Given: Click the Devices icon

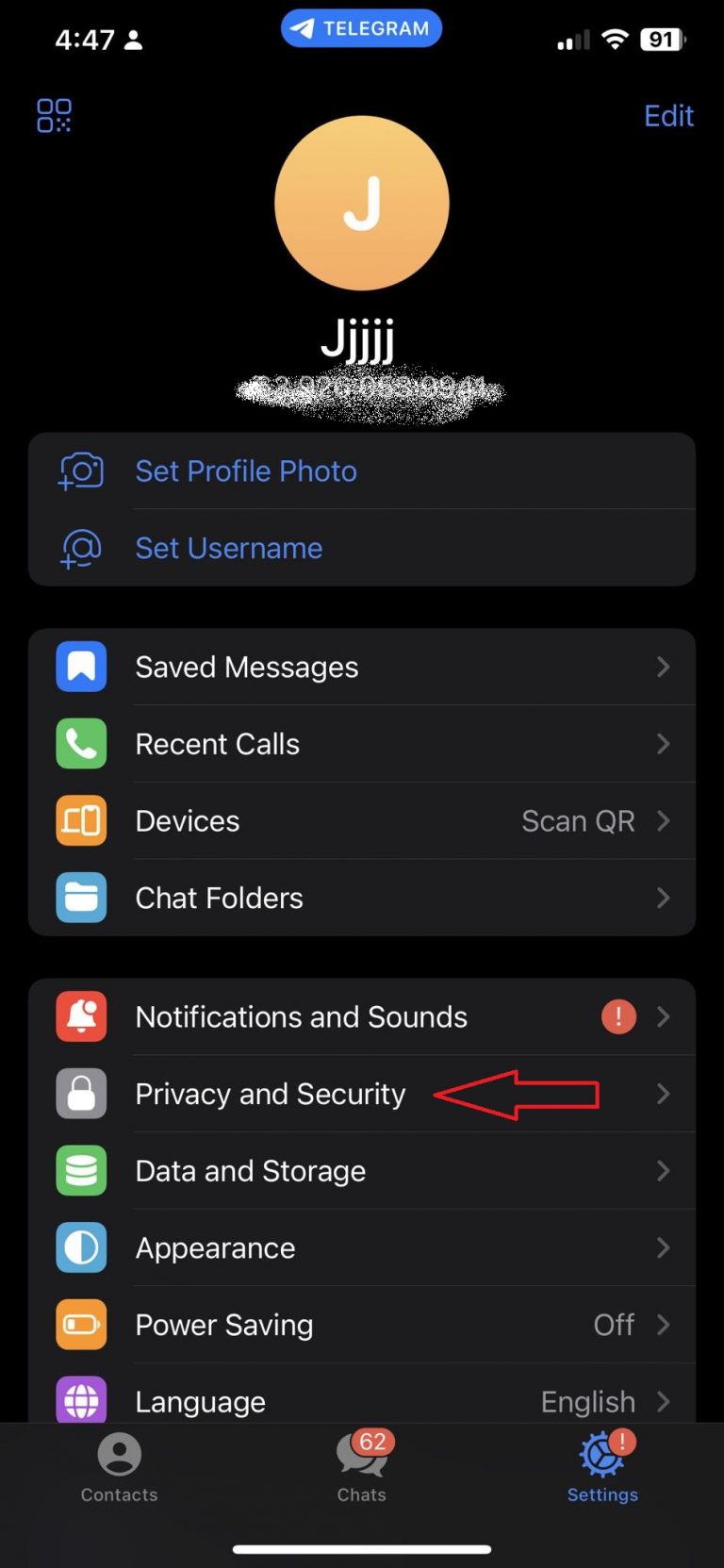Looking at the screenshot, I should 81,820.
